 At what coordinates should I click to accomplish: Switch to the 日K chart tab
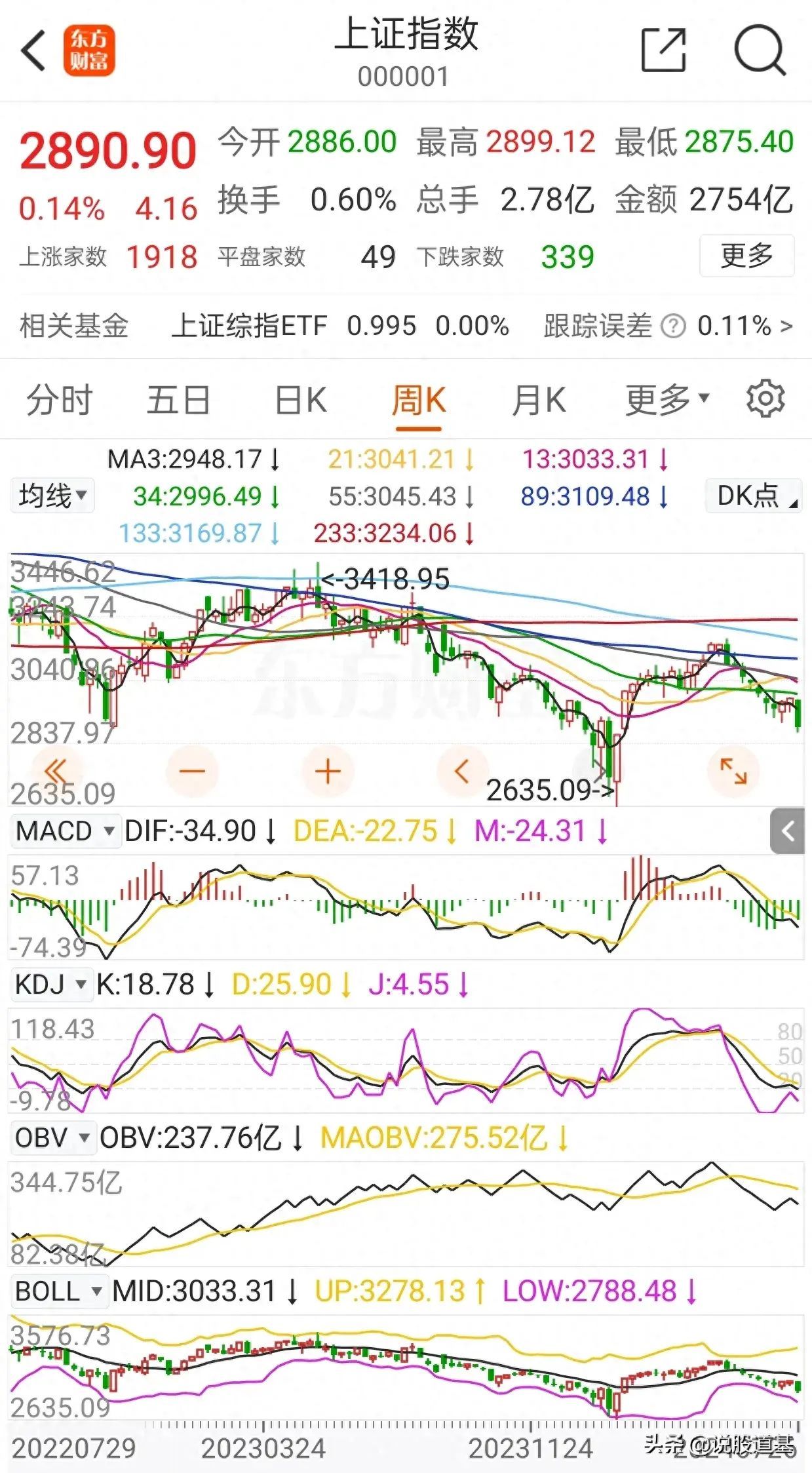tap(300, 400)
